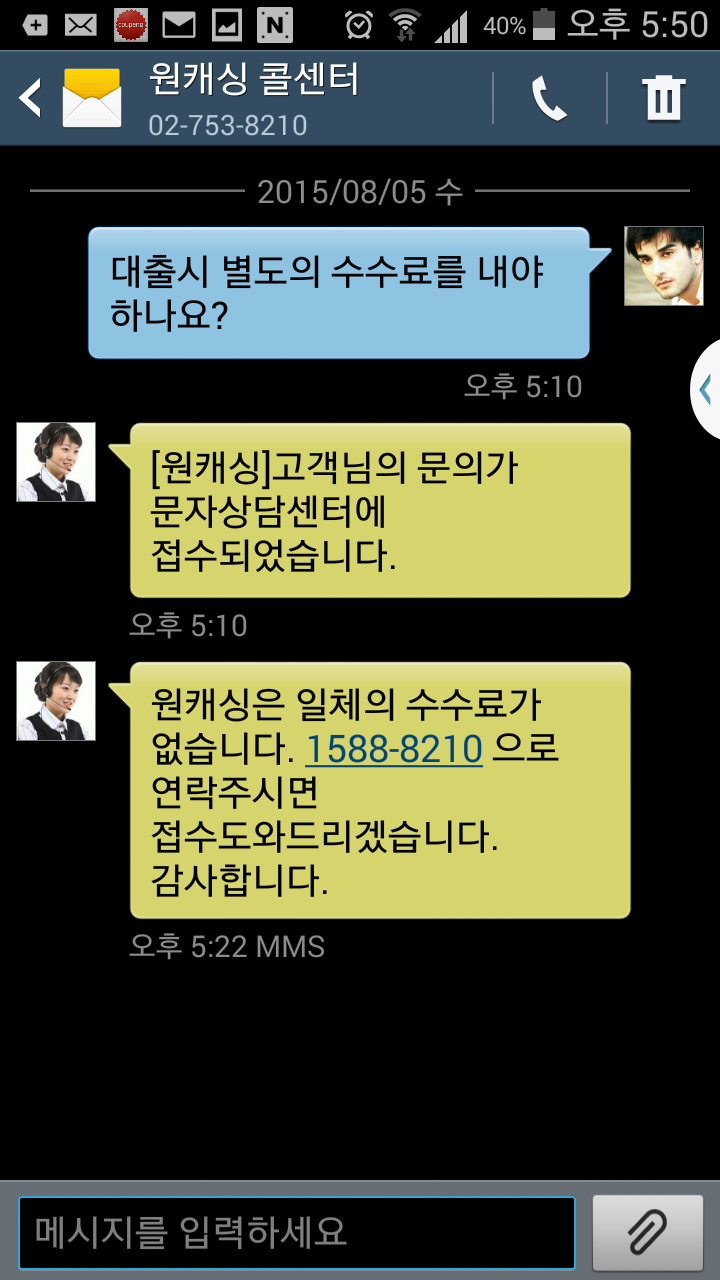
Task: Open the agent avatar beside the 접수되었습니다 message
Action: 56,462
